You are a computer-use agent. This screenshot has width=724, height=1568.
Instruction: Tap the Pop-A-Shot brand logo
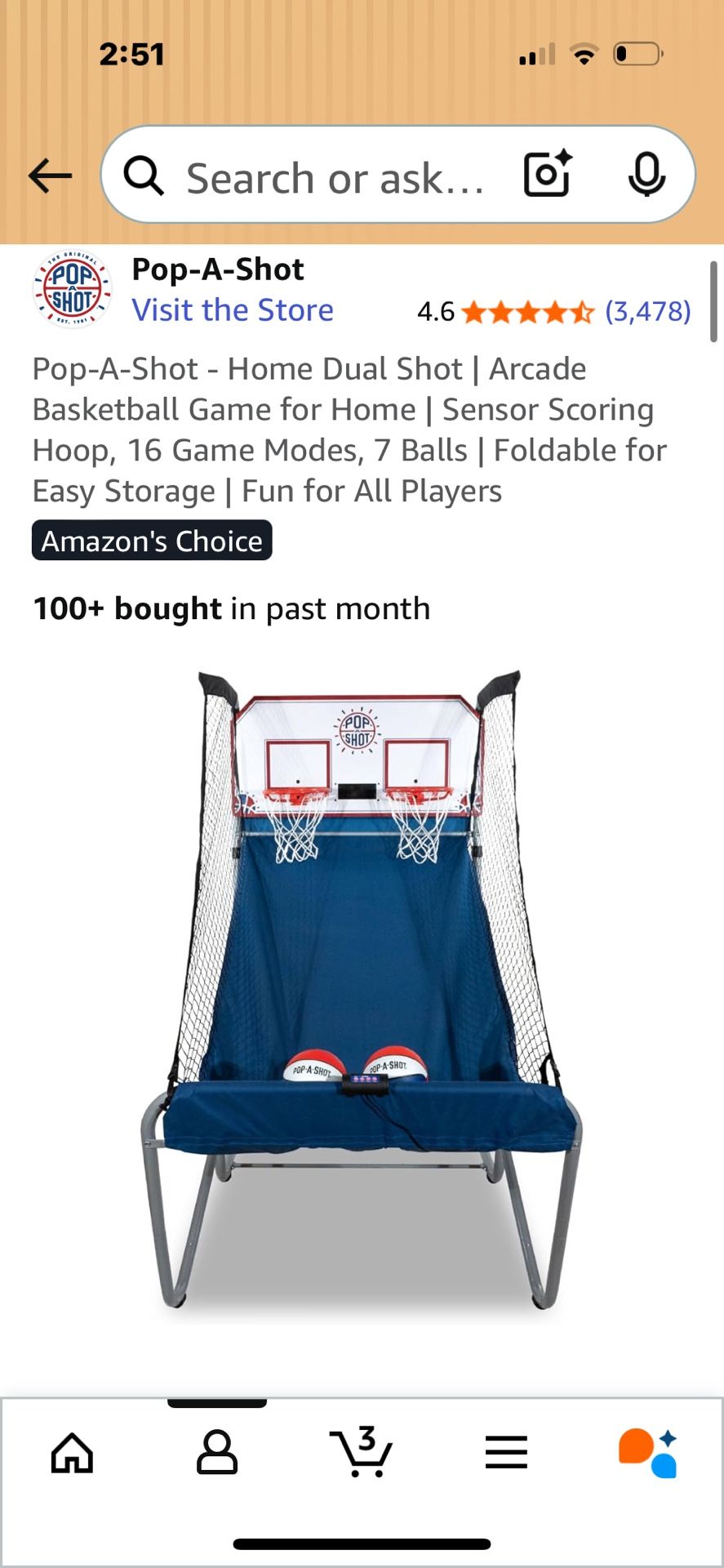click(x=70, y=288)
